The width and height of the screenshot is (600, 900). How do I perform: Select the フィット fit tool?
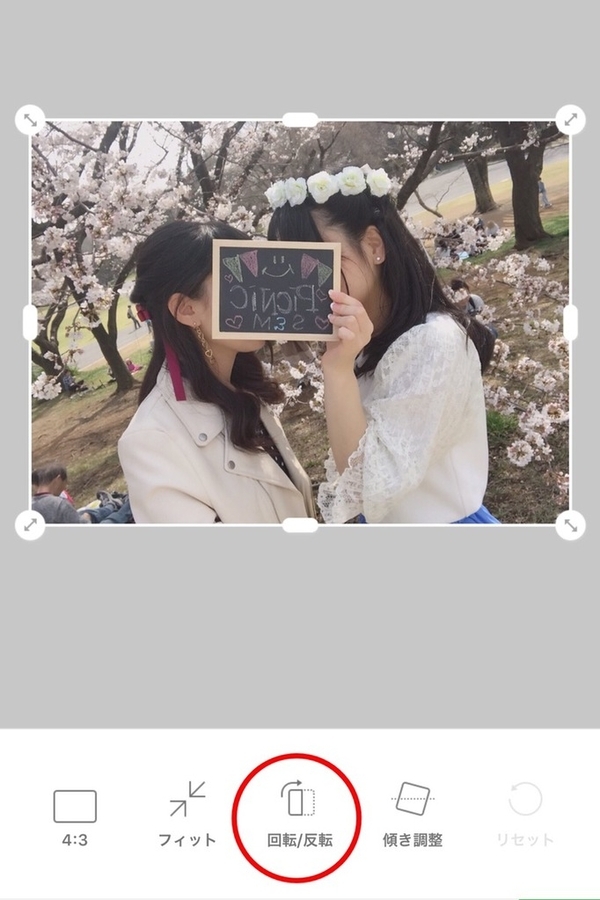187,814
